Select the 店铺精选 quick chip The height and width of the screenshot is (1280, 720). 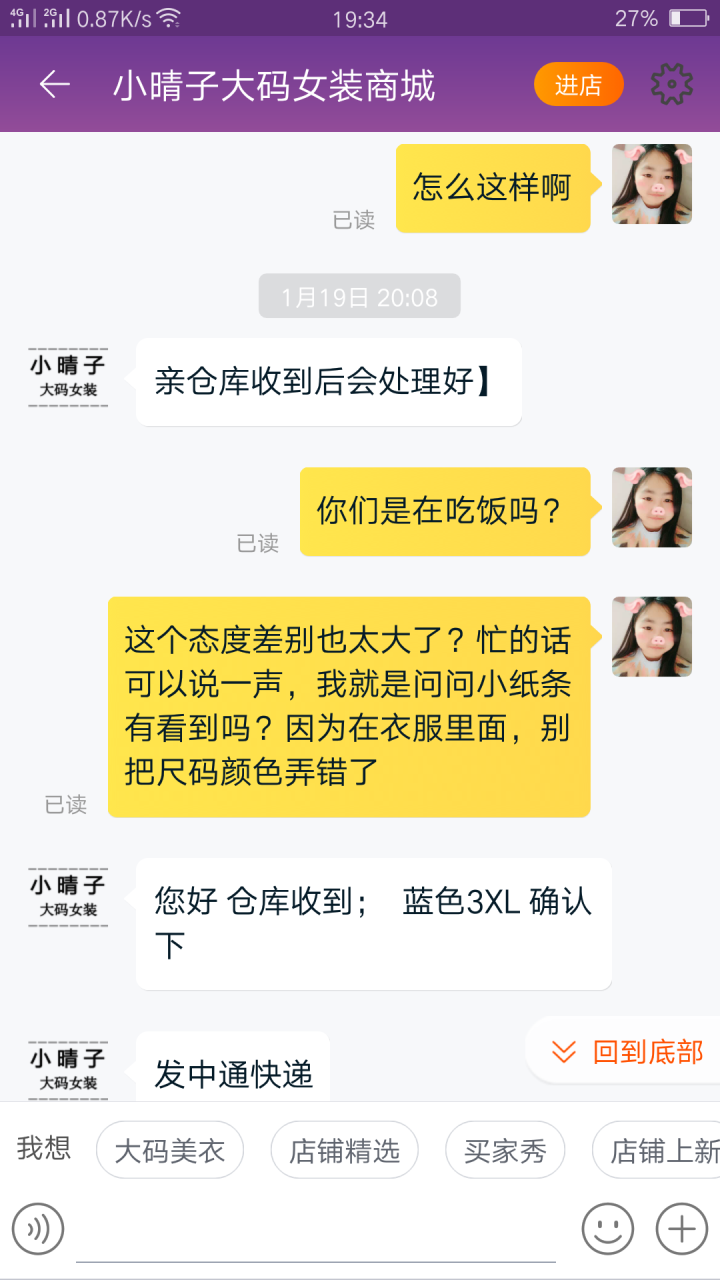click(344, 1151)
